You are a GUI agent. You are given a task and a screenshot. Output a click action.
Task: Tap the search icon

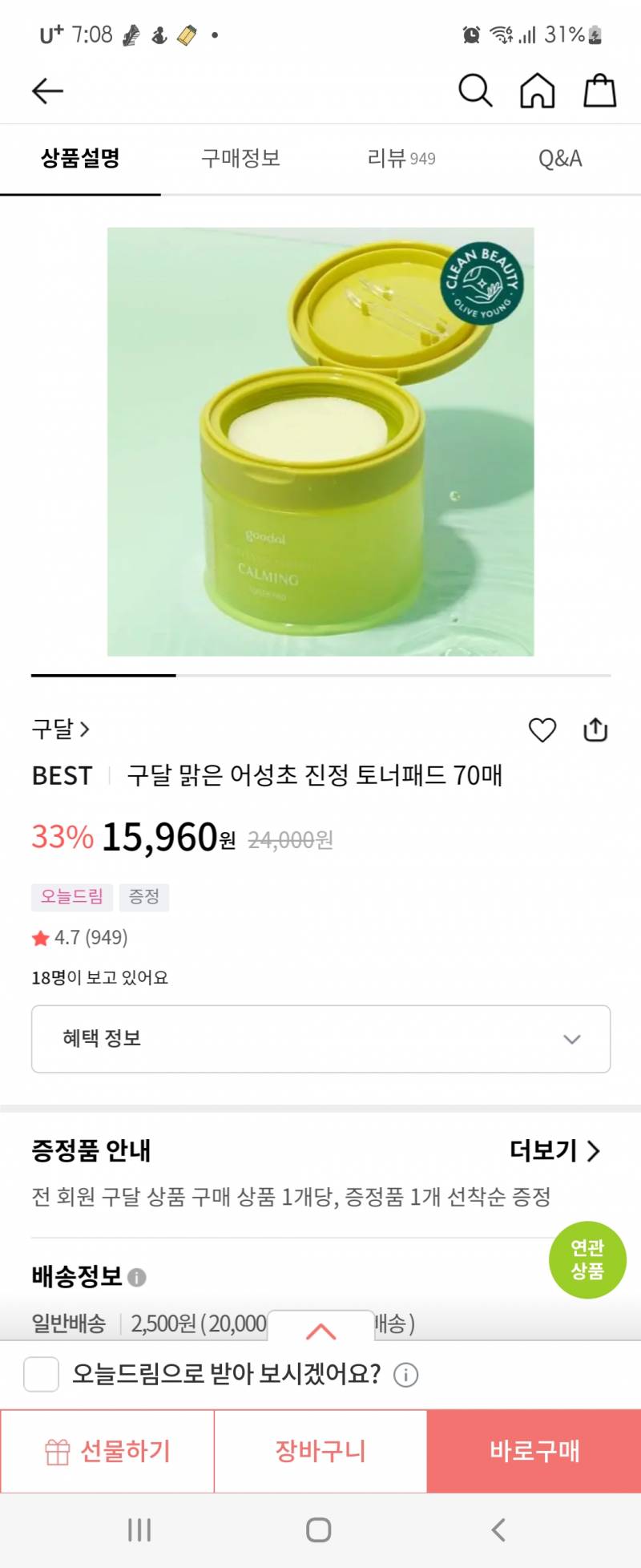476,90
